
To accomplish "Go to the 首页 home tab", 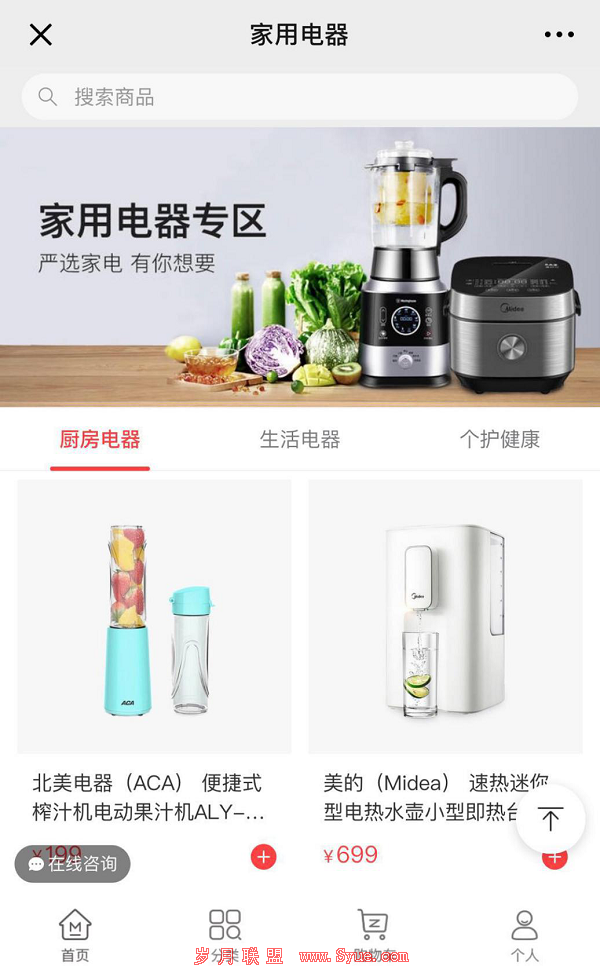I will pyautogui.click(x=75, y=935).
